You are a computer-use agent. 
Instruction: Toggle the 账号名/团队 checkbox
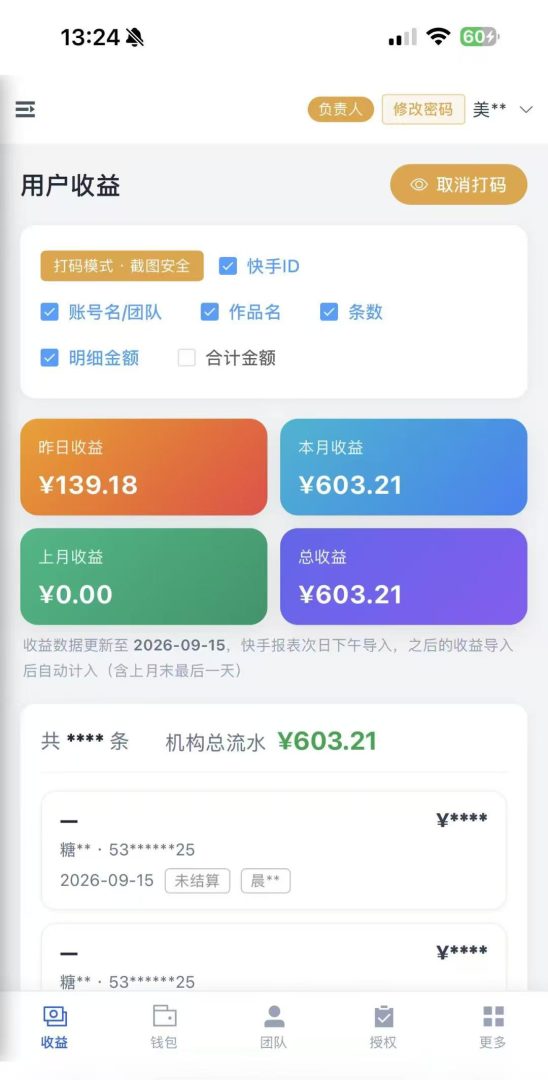coord(50,312)
